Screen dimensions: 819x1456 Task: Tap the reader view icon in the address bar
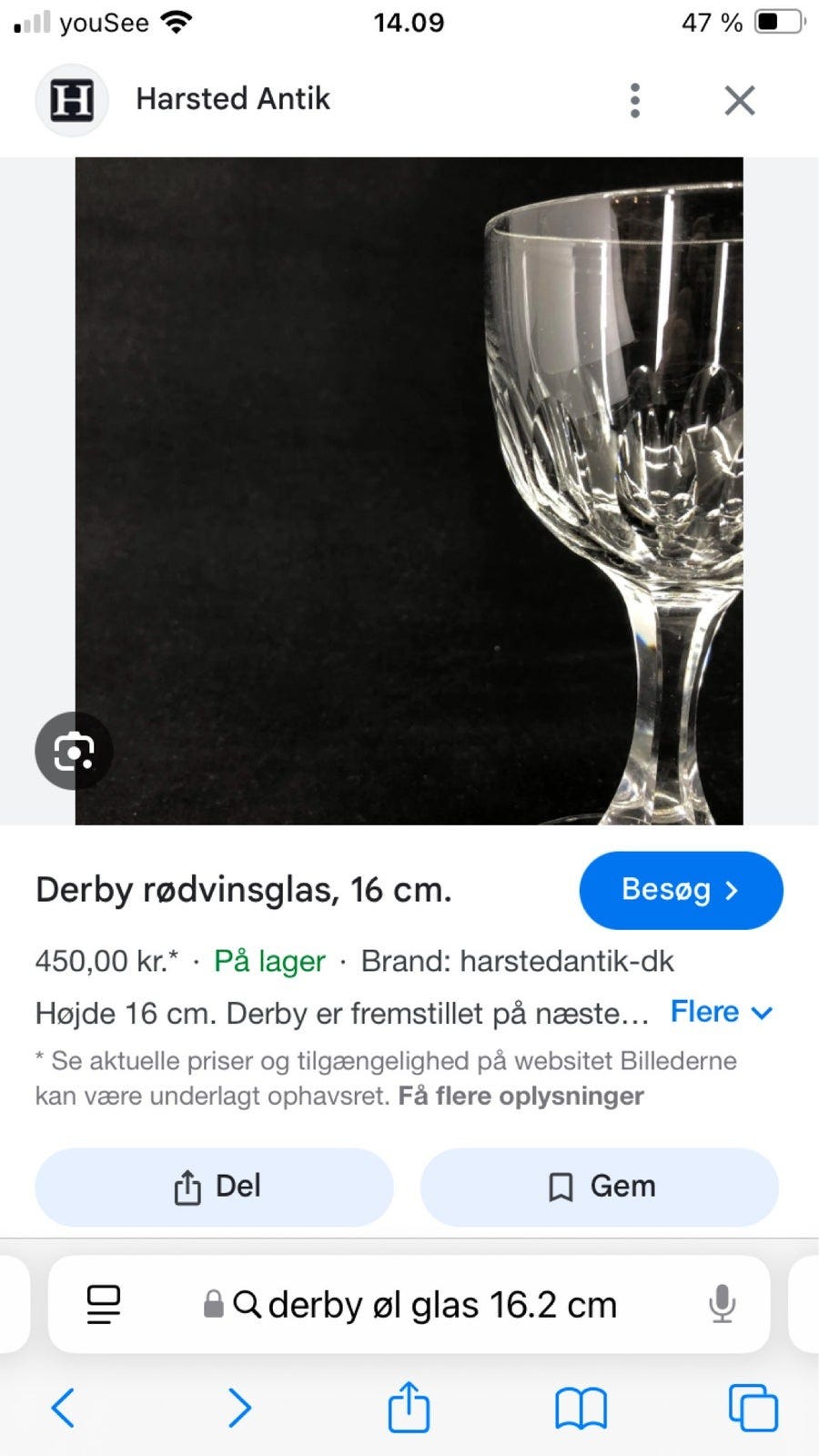[x=103, y=1303]
